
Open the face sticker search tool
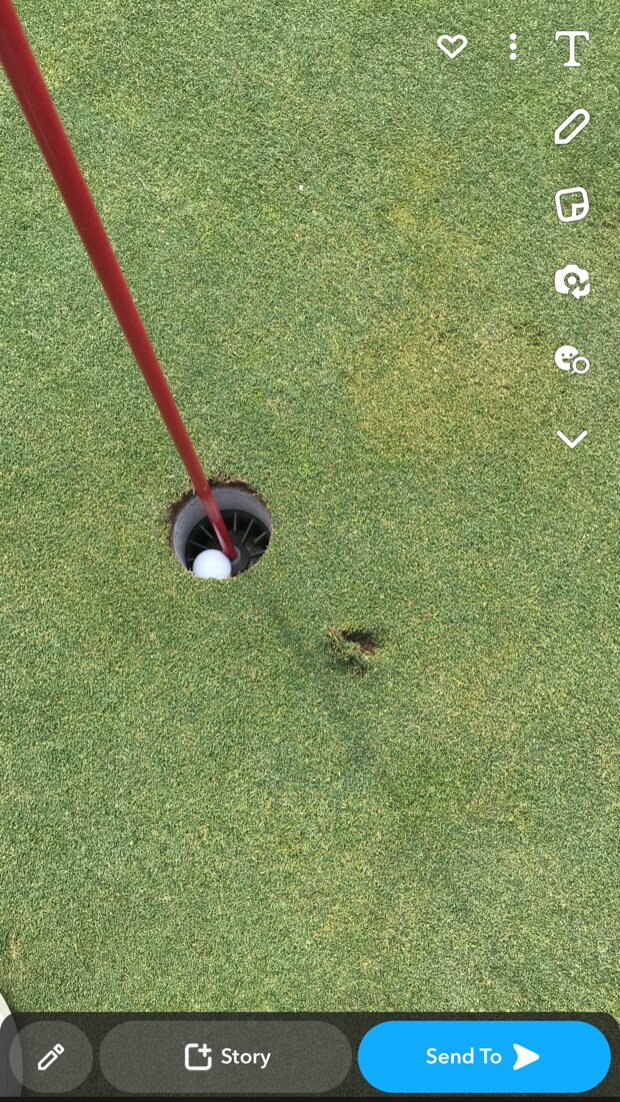[x=572, y=359]
